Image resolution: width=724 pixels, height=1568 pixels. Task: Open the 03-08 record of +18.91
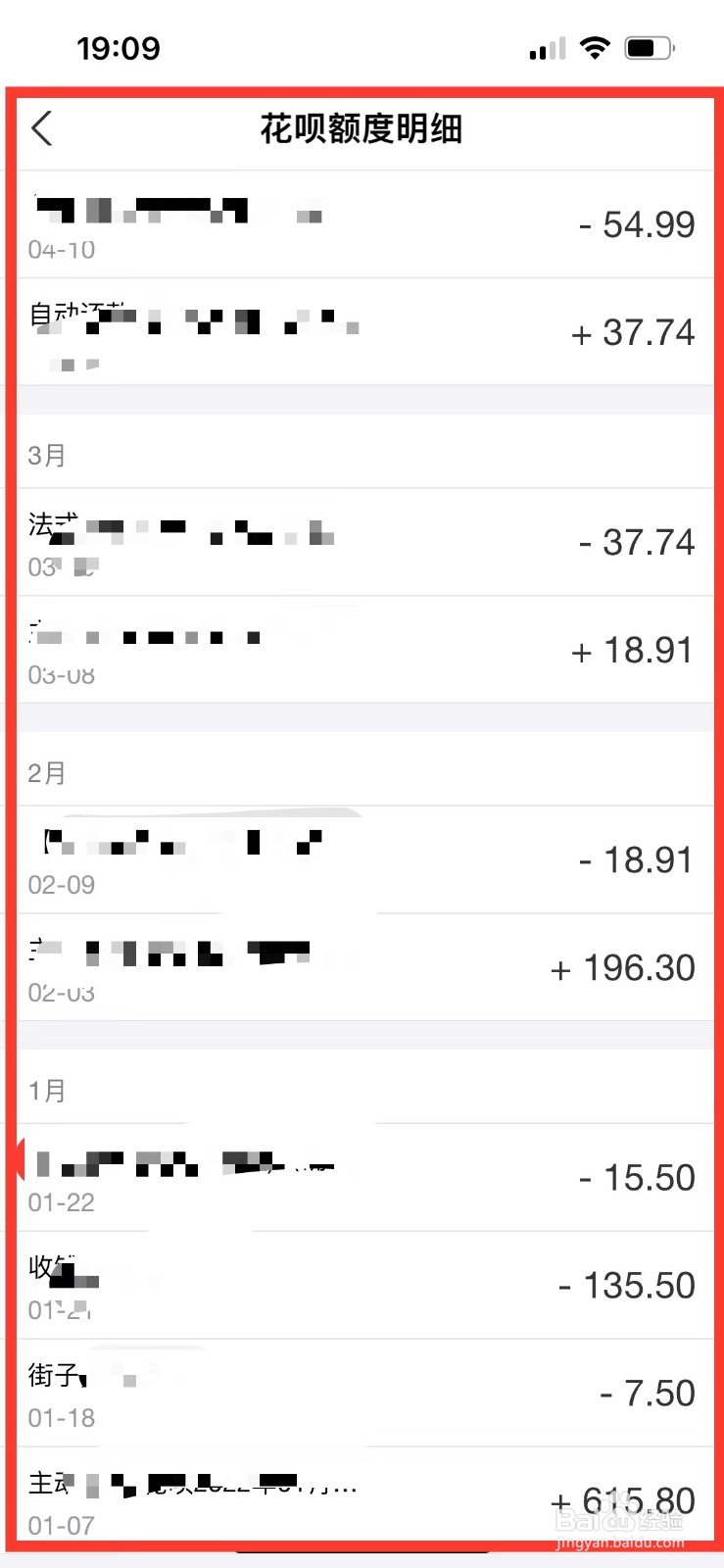point(362,650)
